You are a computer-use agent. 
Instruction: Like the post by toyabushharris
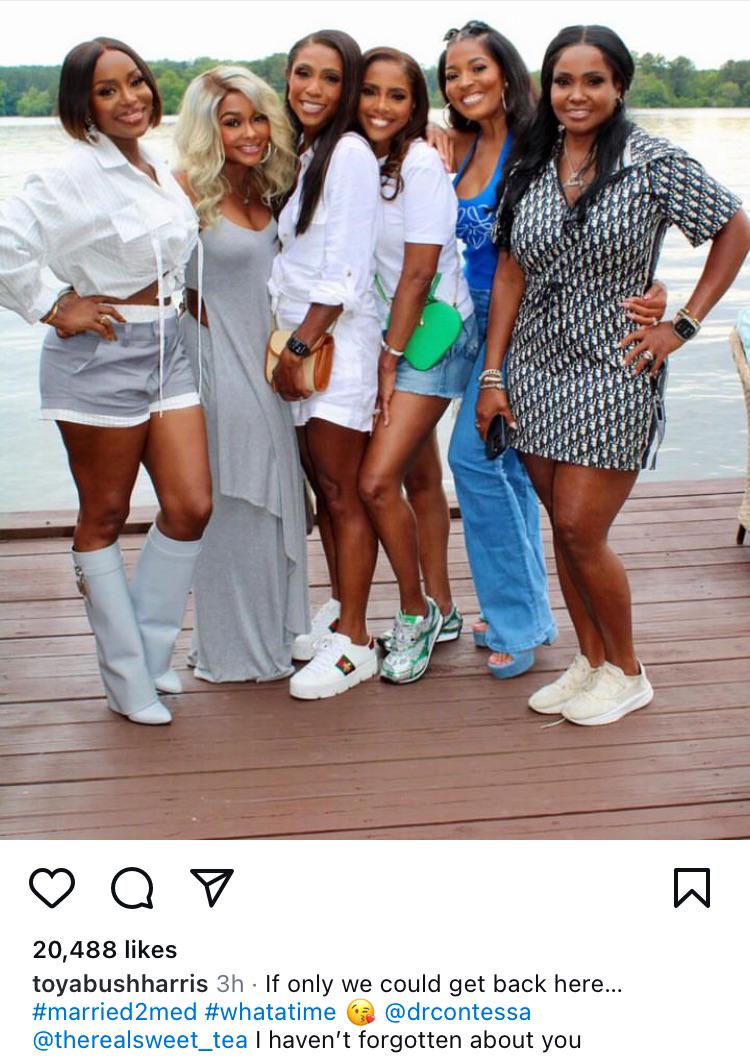tap(52, 887)
